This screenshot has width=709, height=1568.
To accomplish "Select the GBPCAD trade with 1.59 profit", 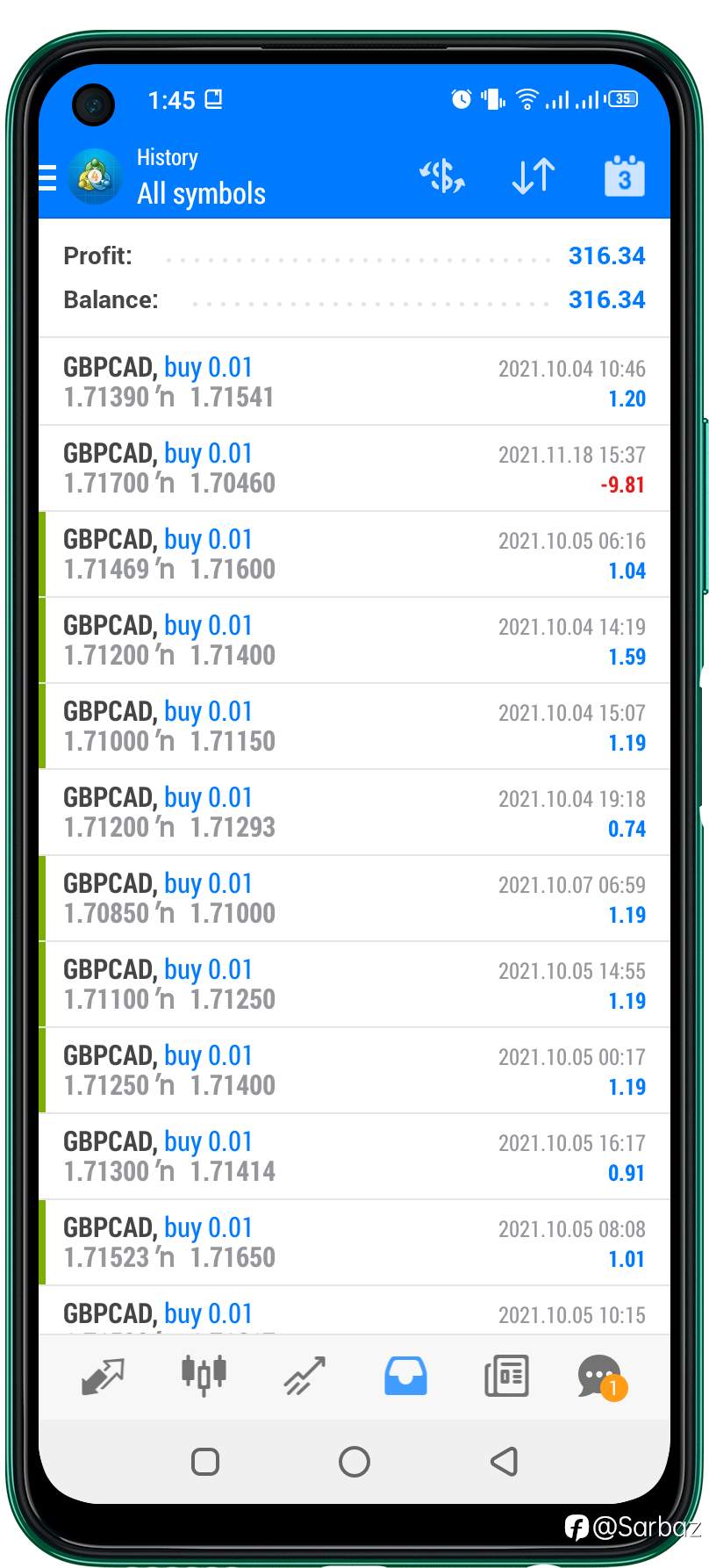I will point(354,641).
